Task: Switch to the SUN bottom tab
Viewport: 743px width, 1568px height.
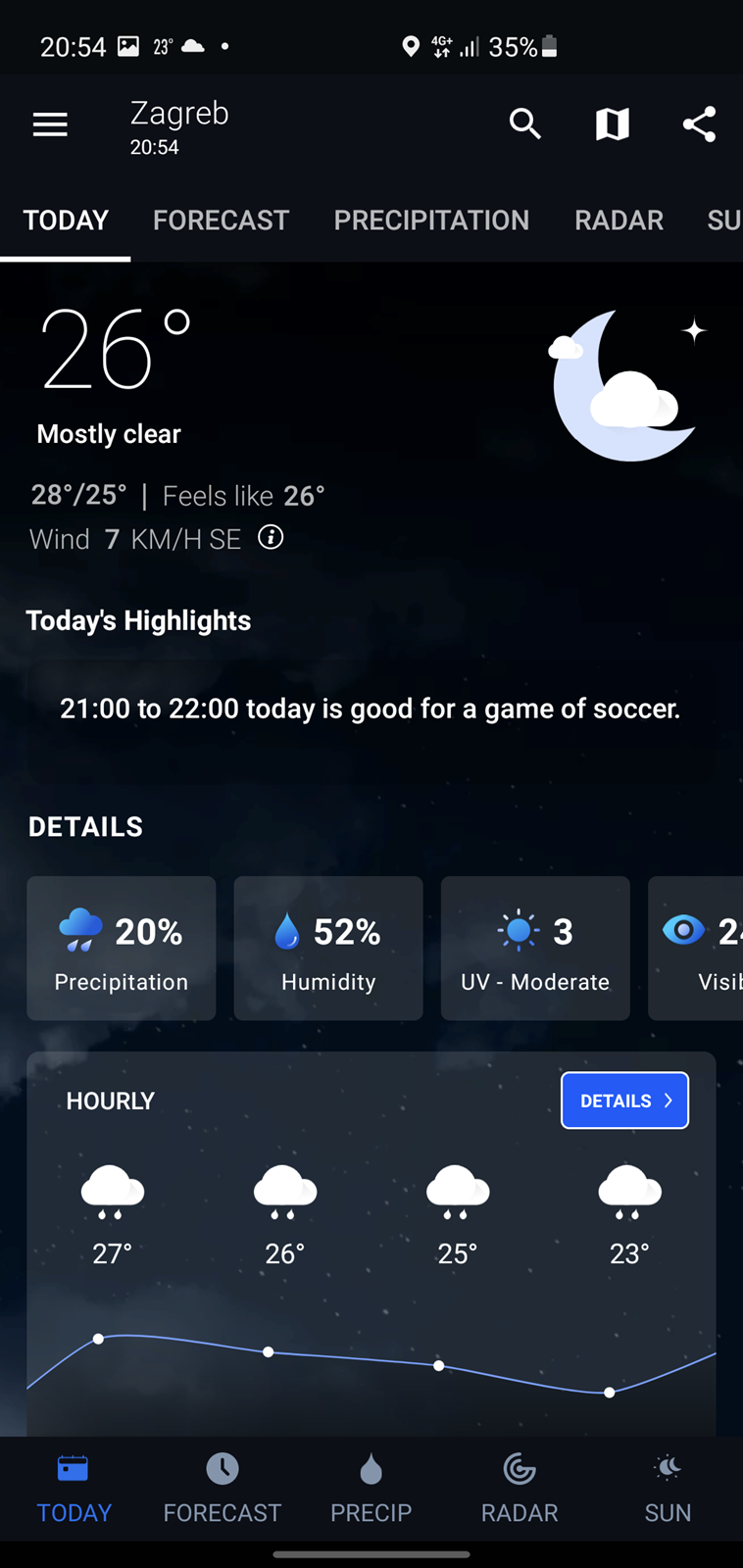Action: (x=668, y=1488)
